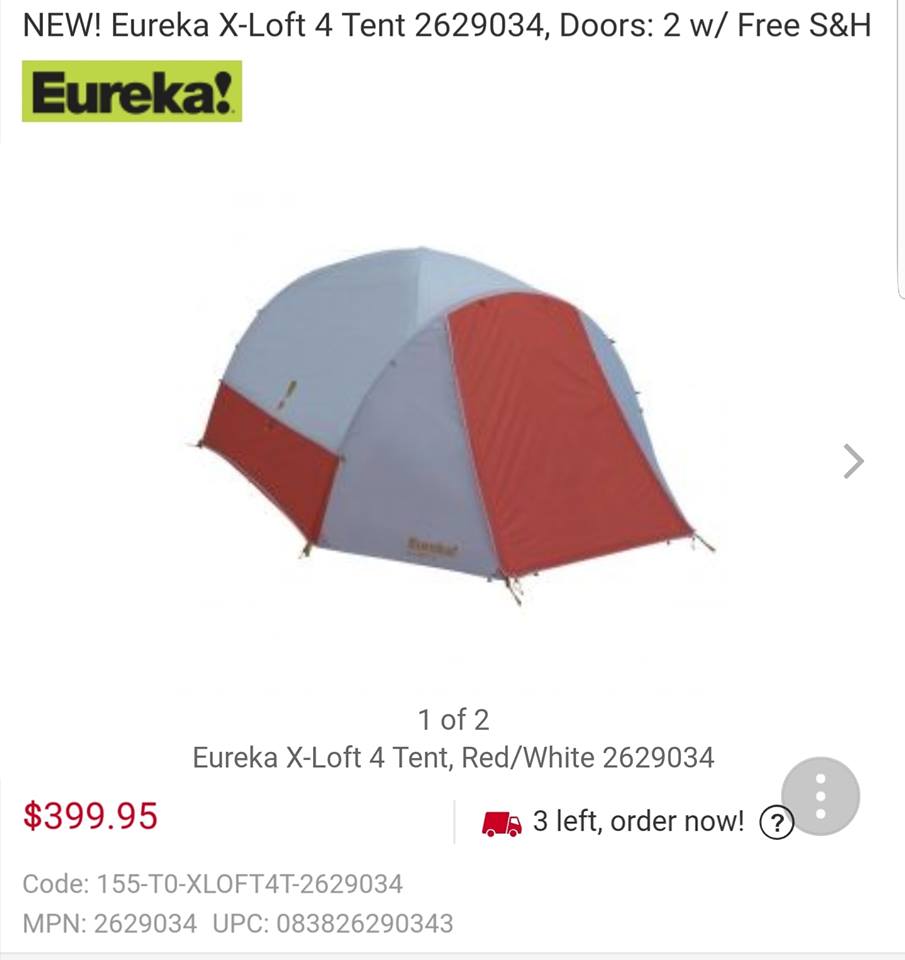Viewport: 905px width, 960px height.
Task: Show the next product image
Action: (852, 461)
